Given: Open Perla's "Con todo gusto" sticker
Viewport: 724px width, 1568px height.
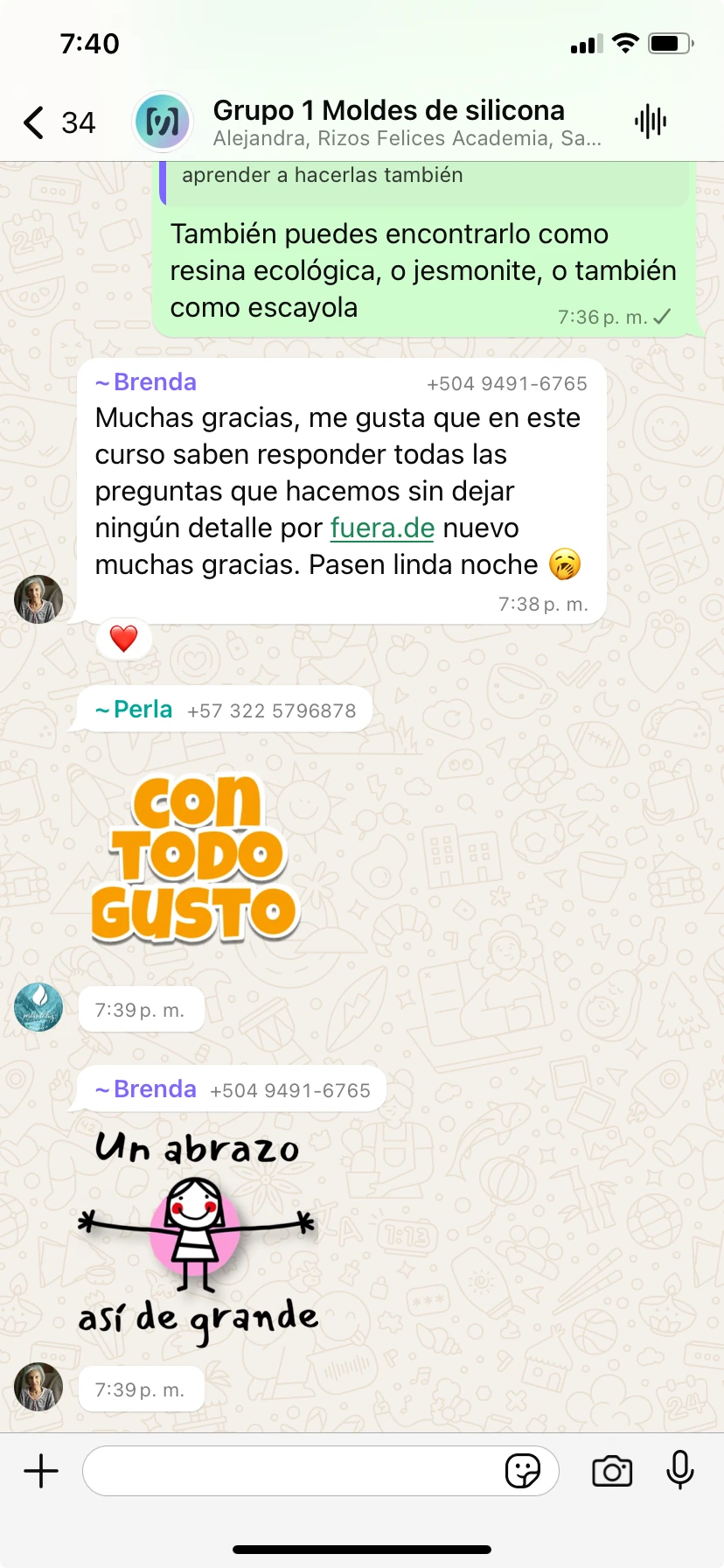Looking at the screenshot, I should [x=195, y=858].
